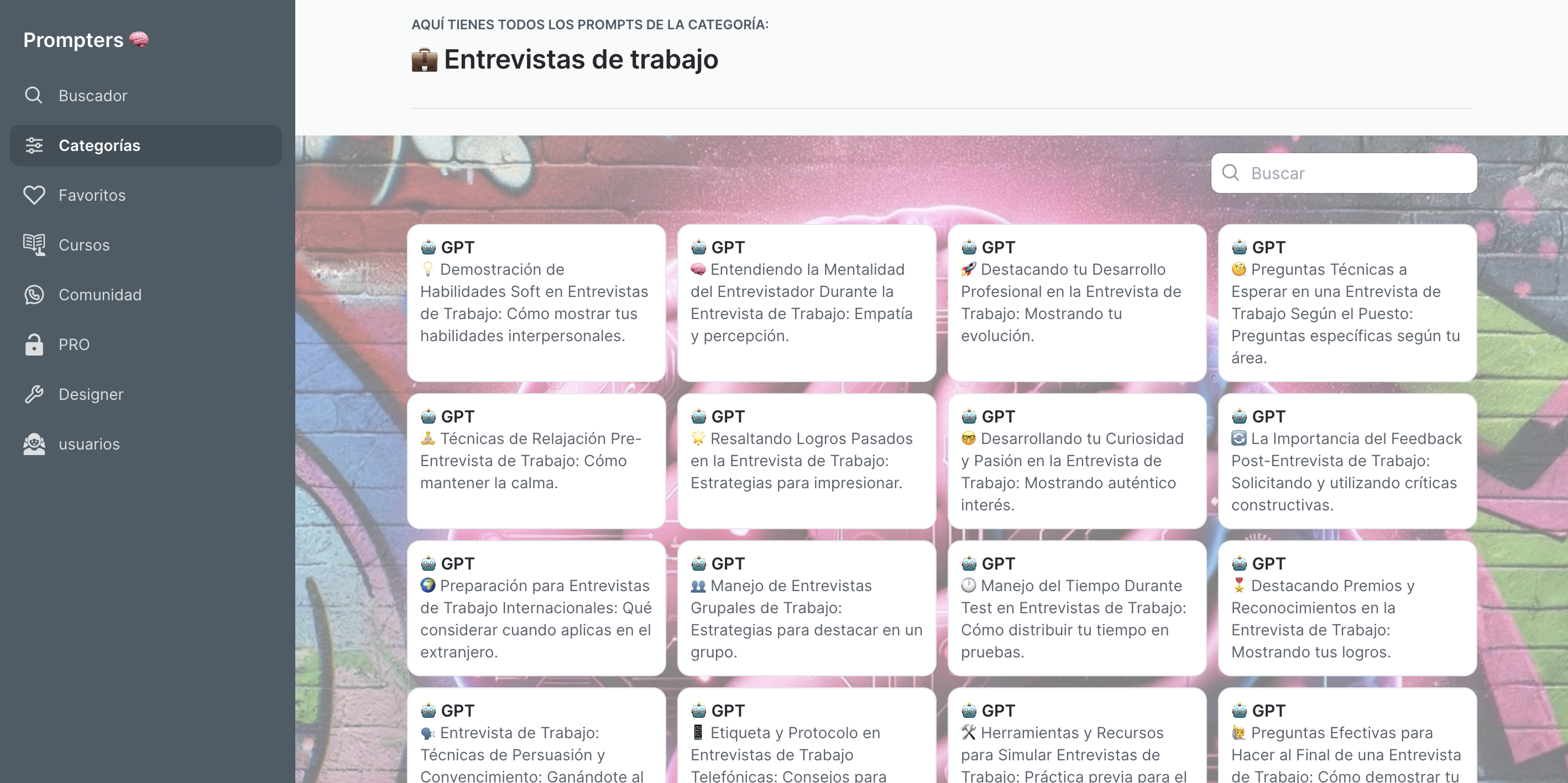Open Desarrollando tu Curiosidad y Pasión card
The height and width of the screenshot is (783, 1568).
click(x=1076, y=461)
